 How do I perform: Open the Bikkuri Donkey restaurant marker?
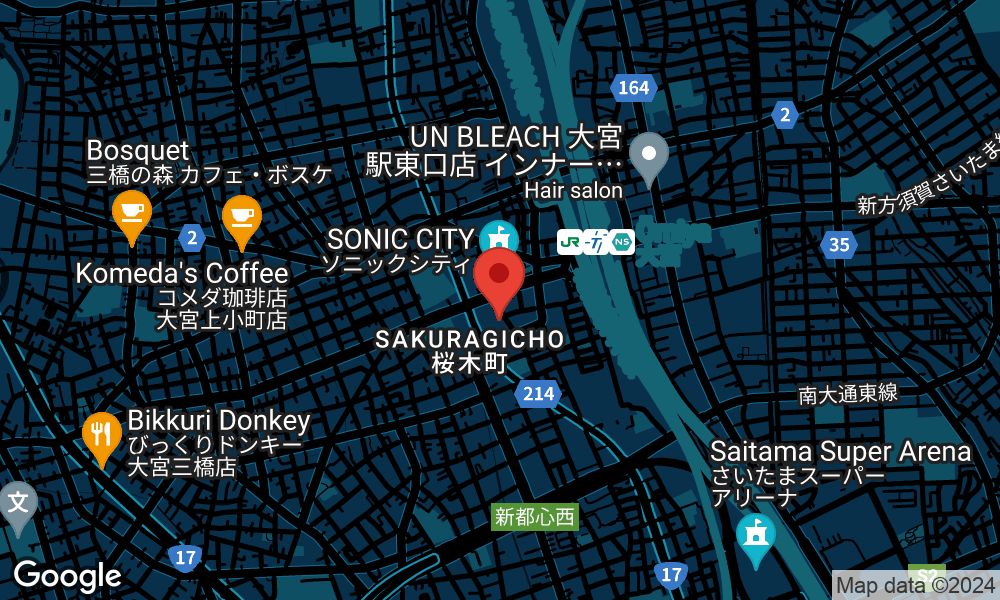101,435
